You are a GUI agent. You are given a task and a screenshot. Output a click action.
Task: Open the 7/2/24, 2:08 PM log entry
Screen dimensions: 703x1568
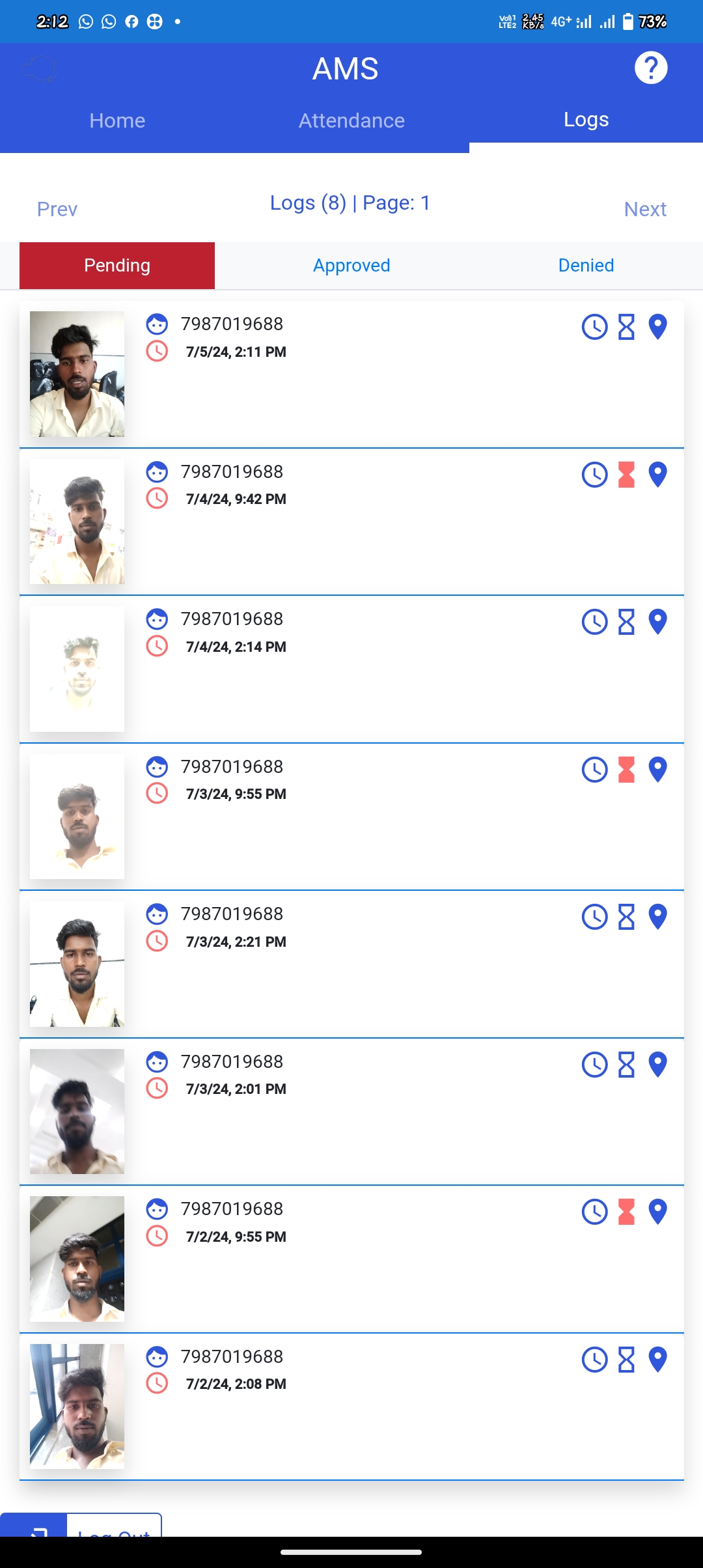[x=351, y=1407]
